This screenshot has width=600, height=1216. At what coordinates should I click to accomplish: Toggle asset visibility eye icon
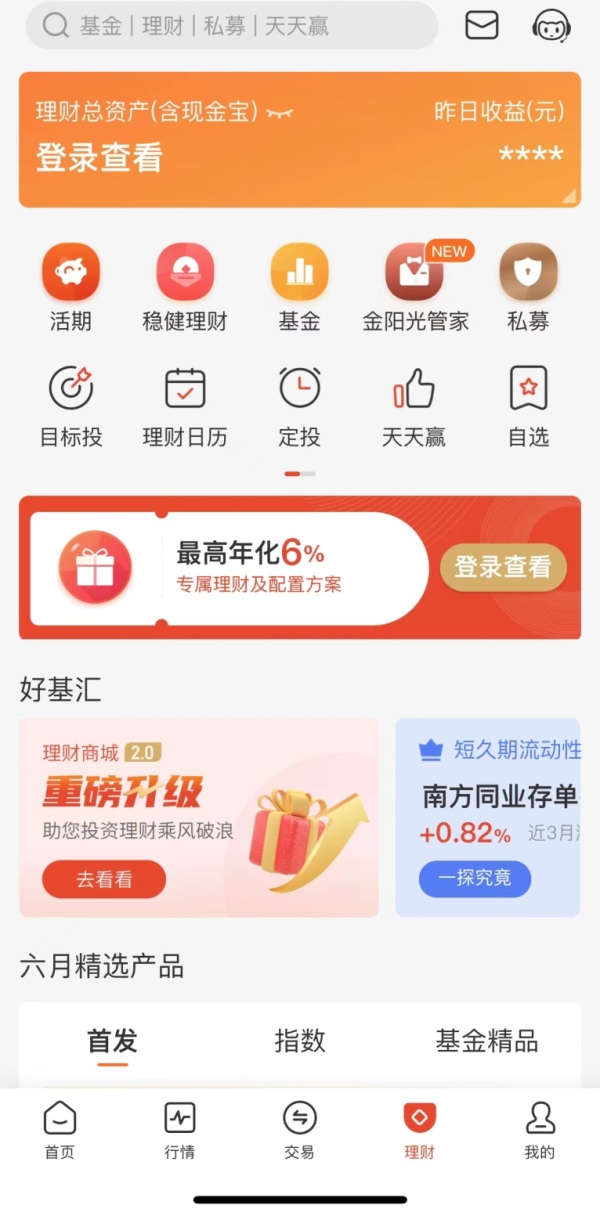280,112
